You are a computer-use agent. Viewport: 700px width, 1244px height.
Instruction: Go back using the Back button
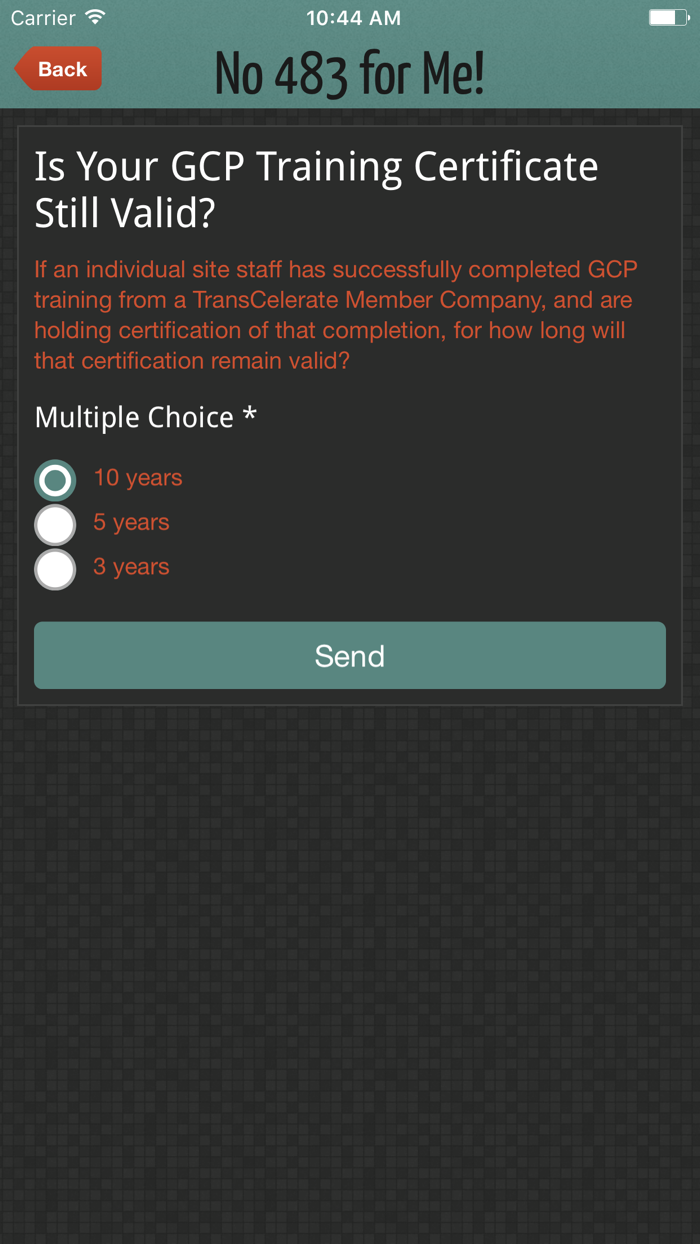pos(59,69)
